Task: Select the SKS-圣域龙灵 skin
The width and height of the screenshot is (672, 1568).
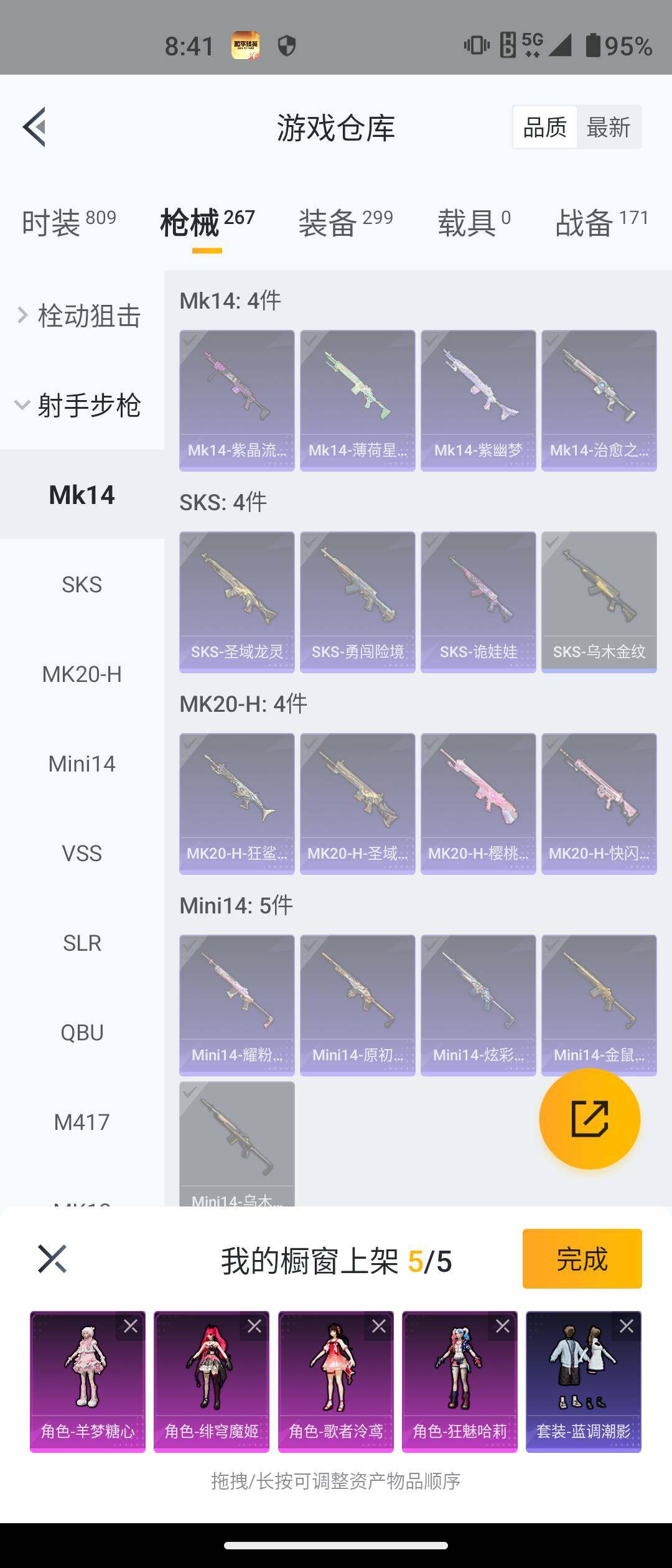Action: click(x=236, y=602)
